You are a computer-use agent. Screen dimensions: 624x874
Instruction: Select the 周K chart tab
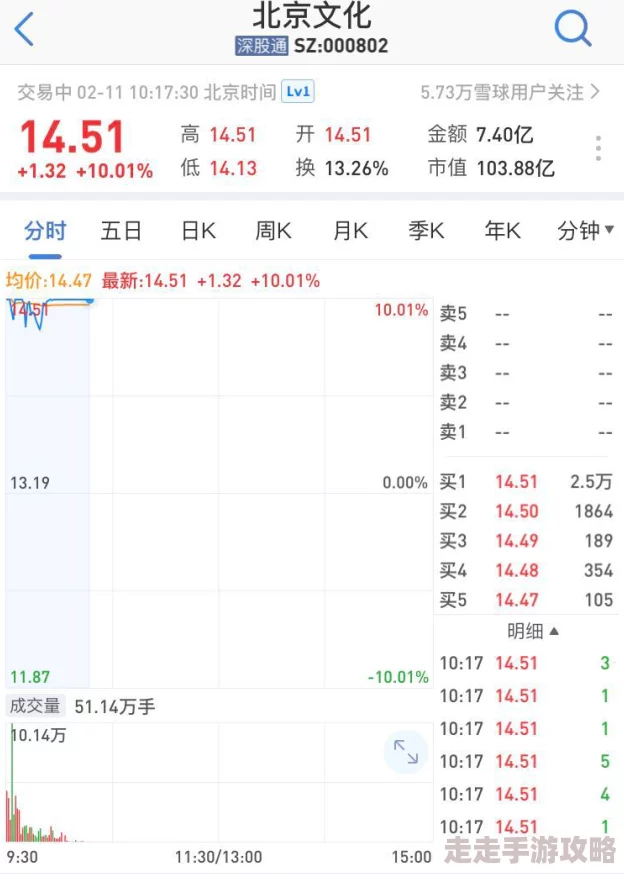click(273, 231)
